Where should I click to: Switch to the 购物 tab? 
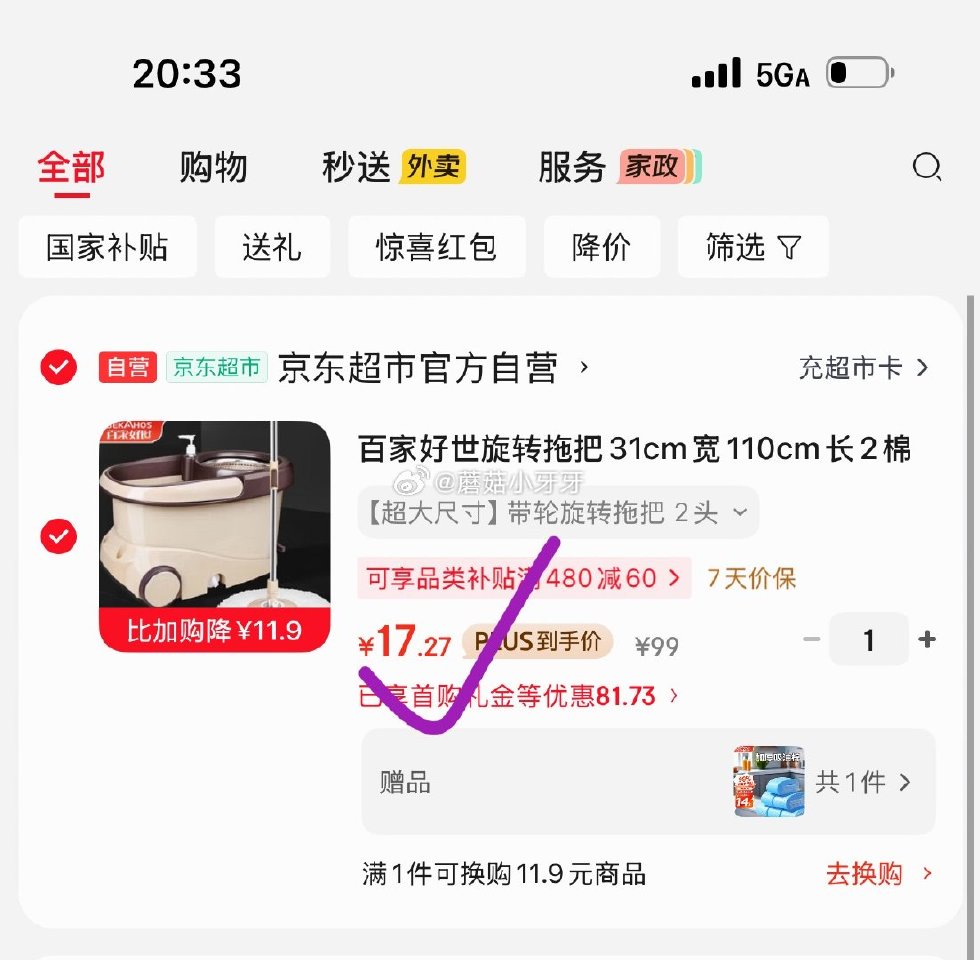click(x=213, y=167)
